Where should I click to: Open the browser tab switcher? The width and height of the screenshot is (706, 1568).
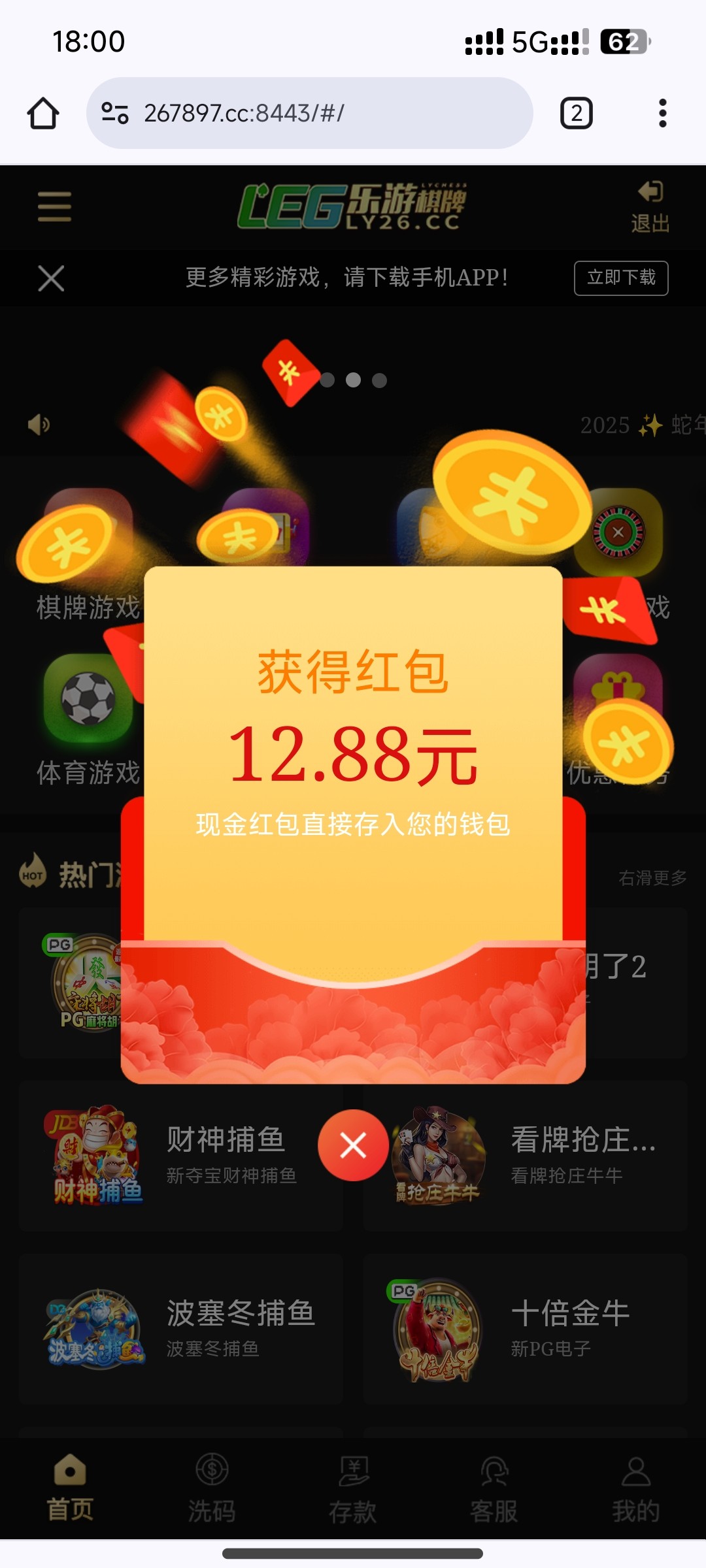coord(576,113)
